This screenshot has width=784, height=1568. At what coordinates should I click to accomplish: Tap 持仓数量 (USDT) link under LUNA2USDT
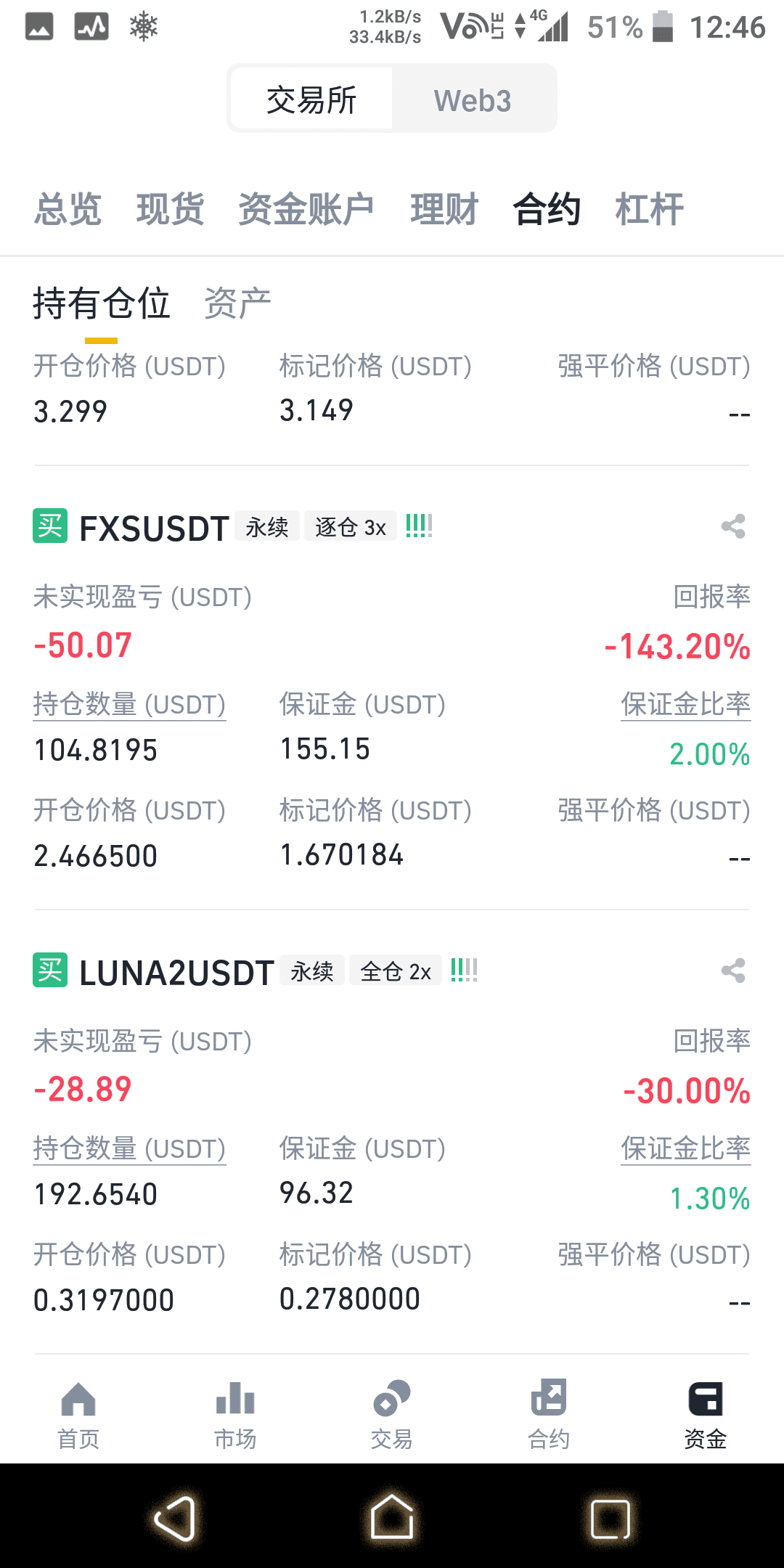pyautogui.click(x=129, y=1148)
